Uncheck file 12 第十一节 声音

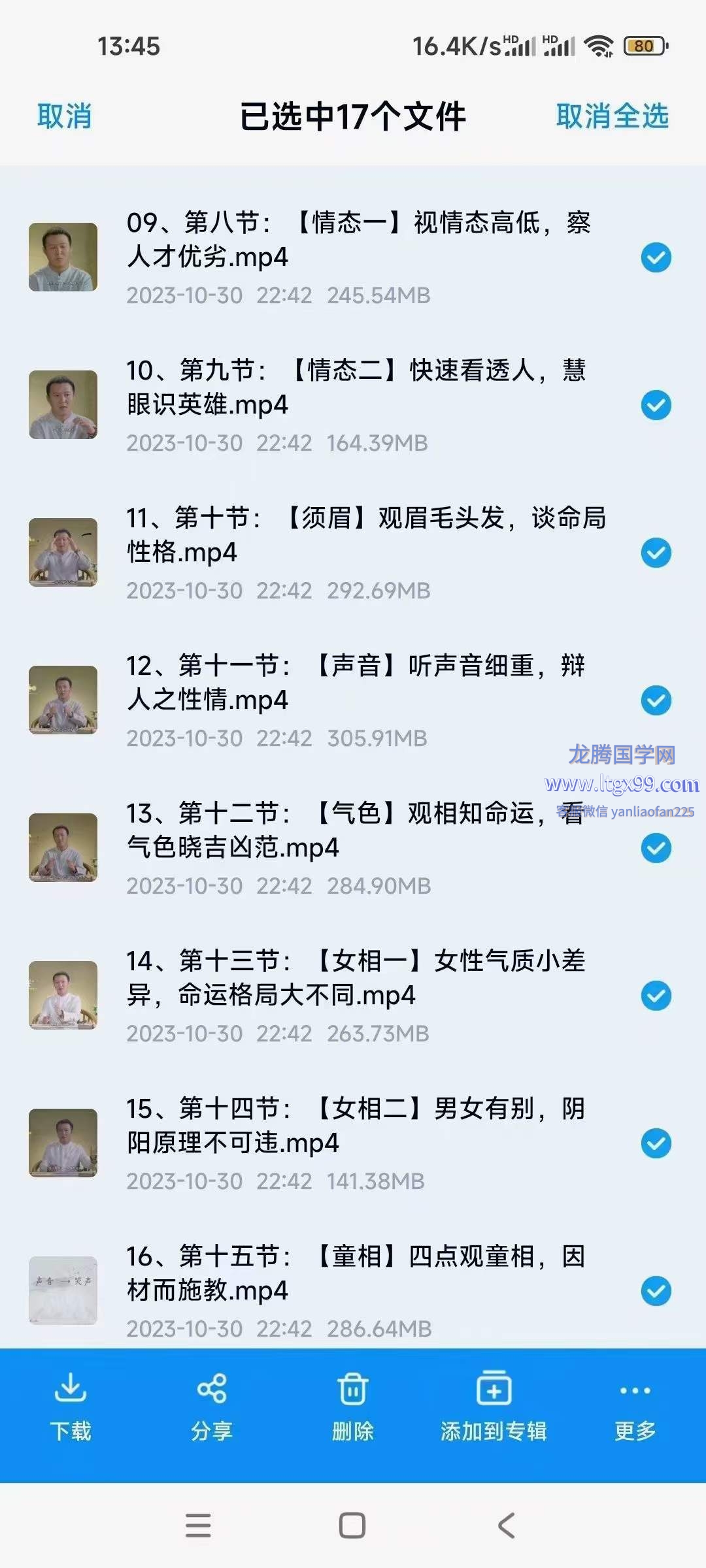[656, 700]
